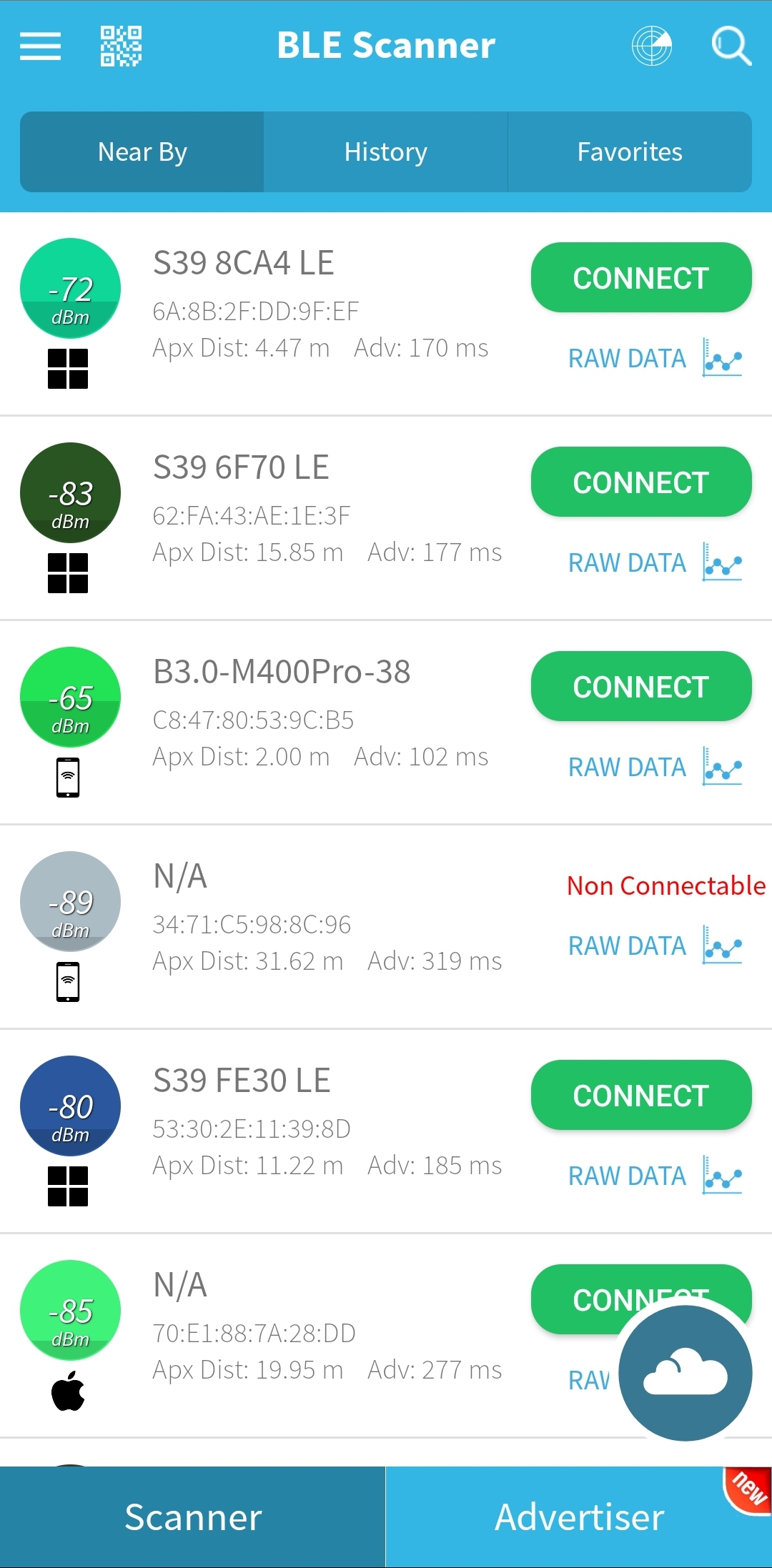Screen dimensions: 772x1568
Task: Search for a BLE device
Action: click(731, 46)
